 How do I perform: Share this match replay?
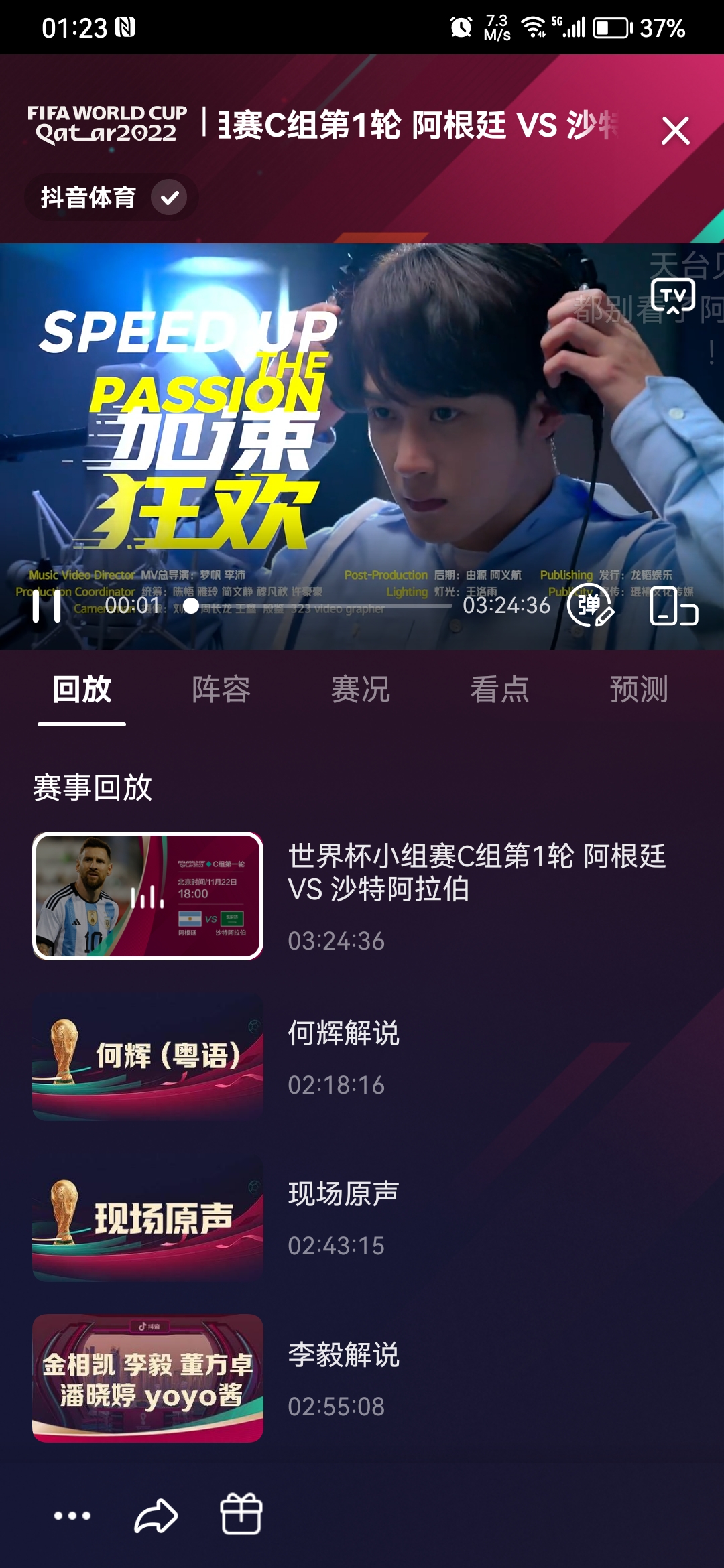(156, 1516)
